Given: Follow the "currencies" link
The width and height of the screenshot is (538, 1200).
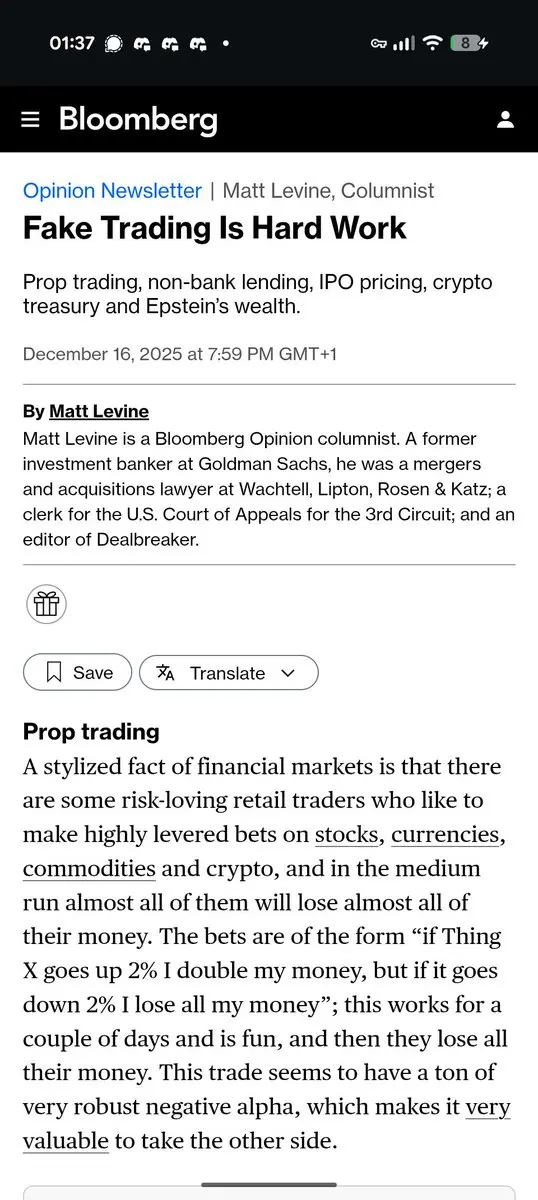Looking at the screenshot, I should tap(445, 834).
